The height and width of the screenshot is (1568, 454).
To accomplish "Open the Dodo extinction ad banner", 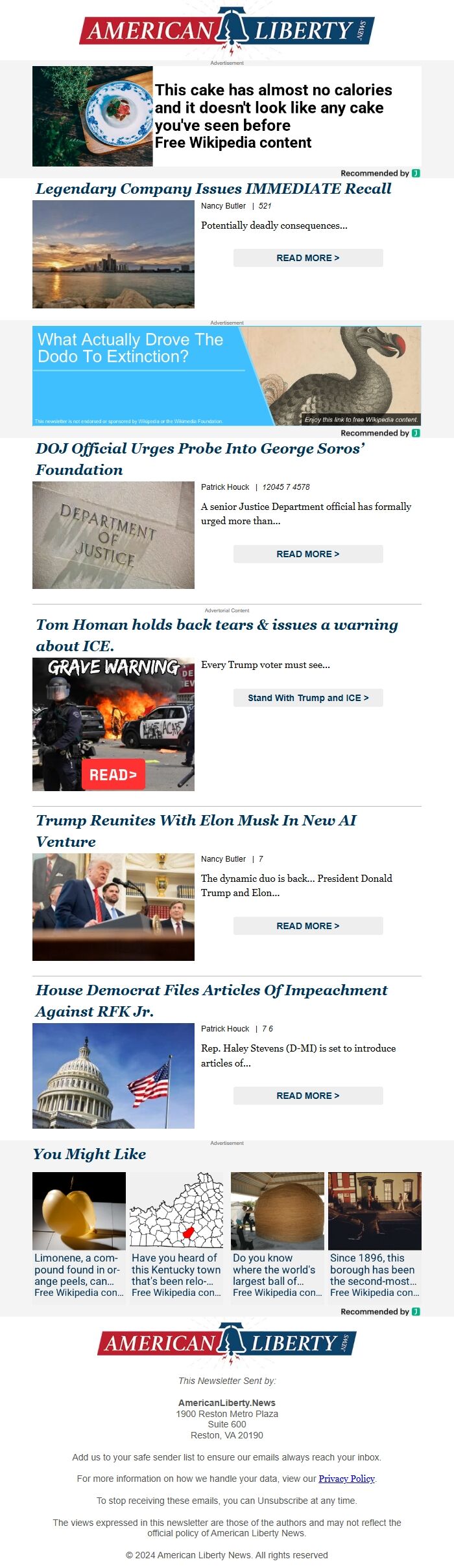I will [227, 376].
